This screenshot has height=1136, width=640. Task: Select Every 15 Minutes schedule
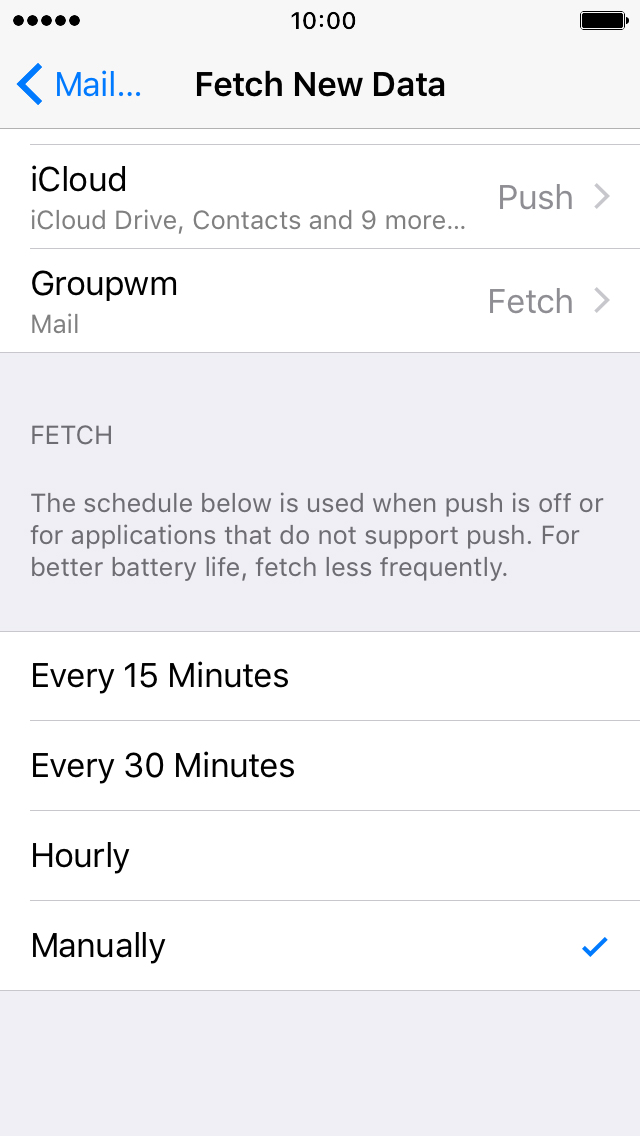320,676
